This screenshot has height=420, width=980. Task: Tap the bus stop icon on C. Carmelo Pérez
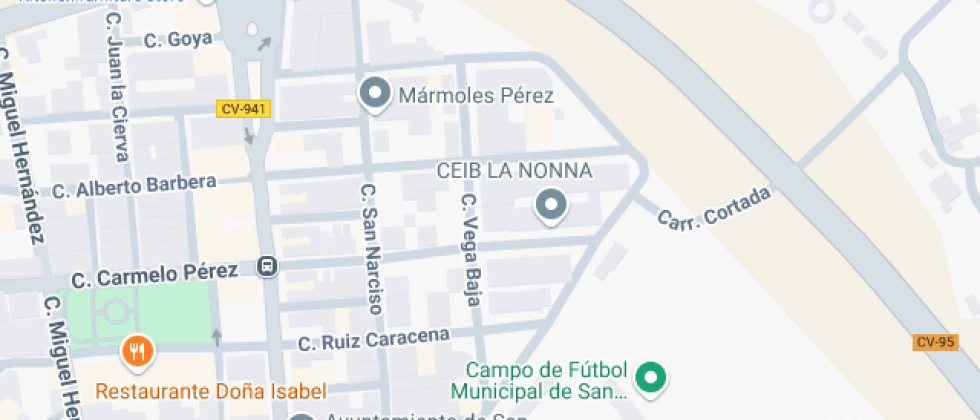267,267
